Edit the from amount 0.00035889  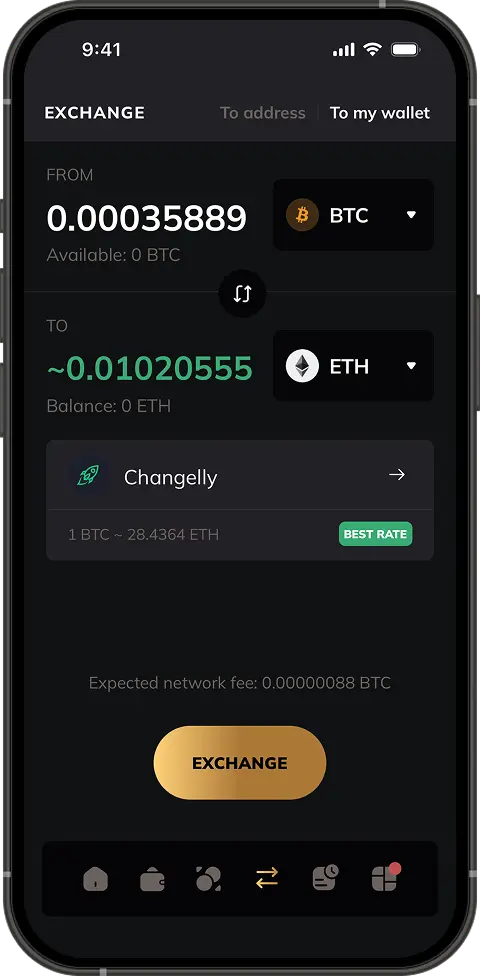tap(147, 218)
